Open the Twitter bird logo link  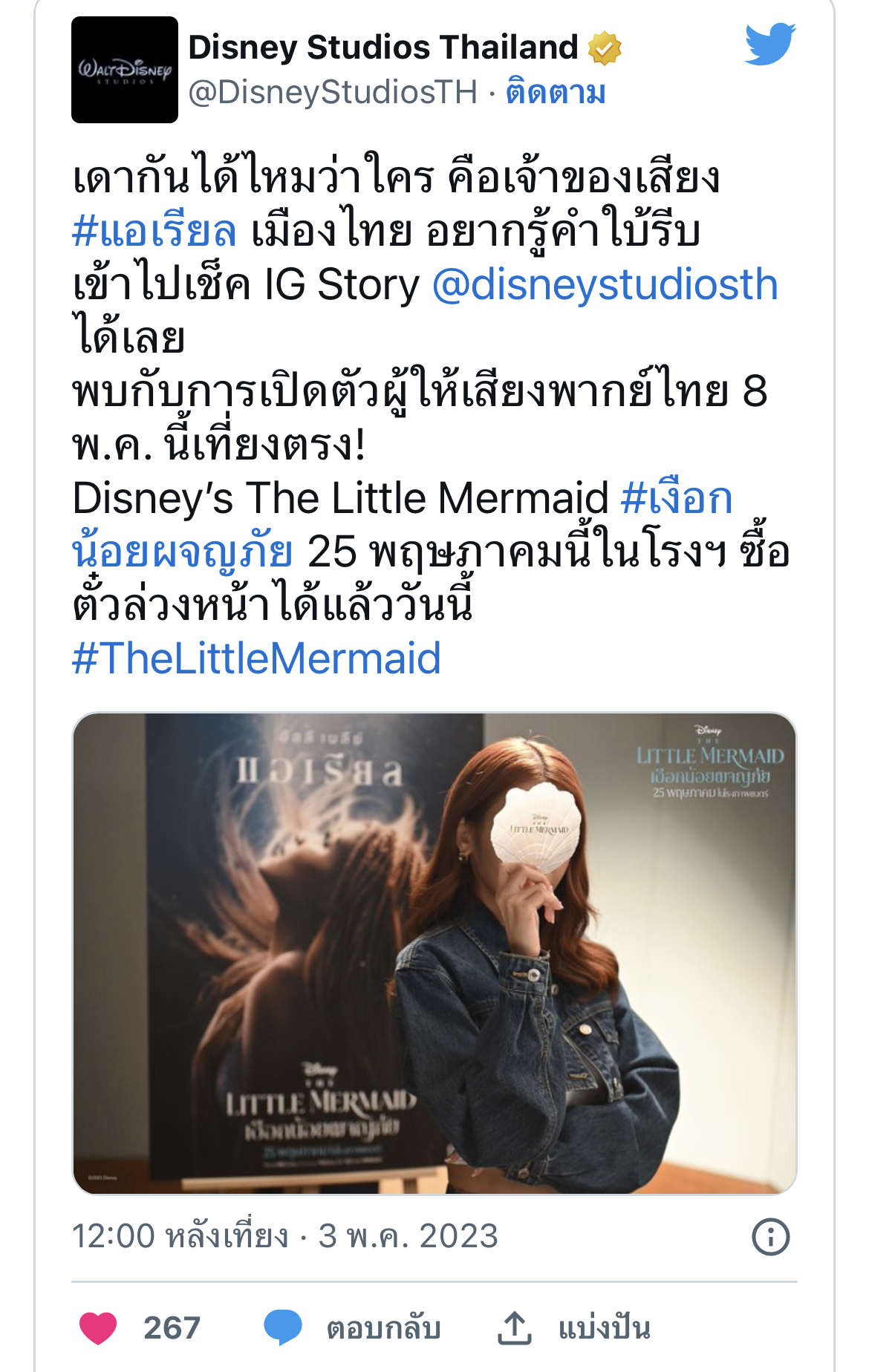click(x=769, y=45)
